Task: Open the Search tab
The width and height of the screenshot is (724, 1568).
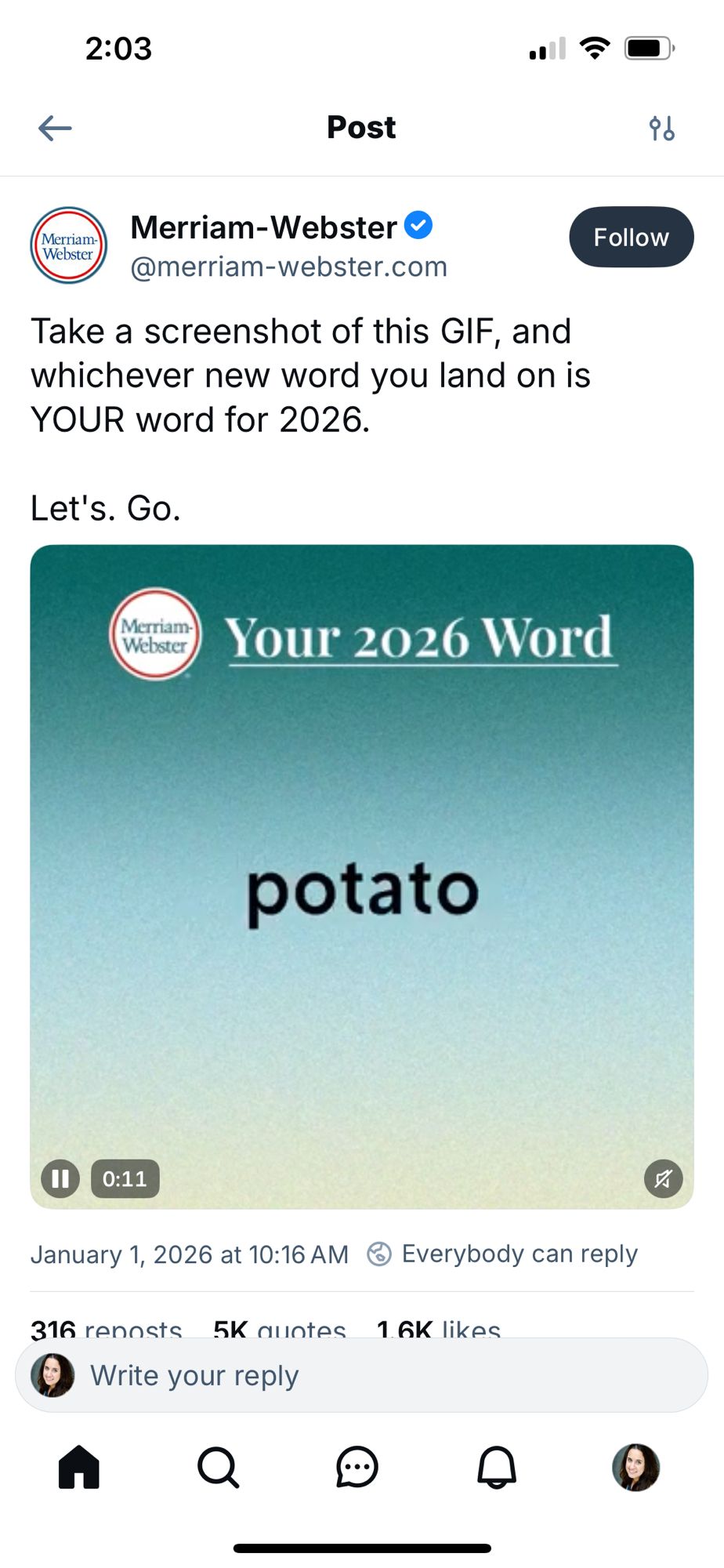Action: click(x=218, y=1467)
